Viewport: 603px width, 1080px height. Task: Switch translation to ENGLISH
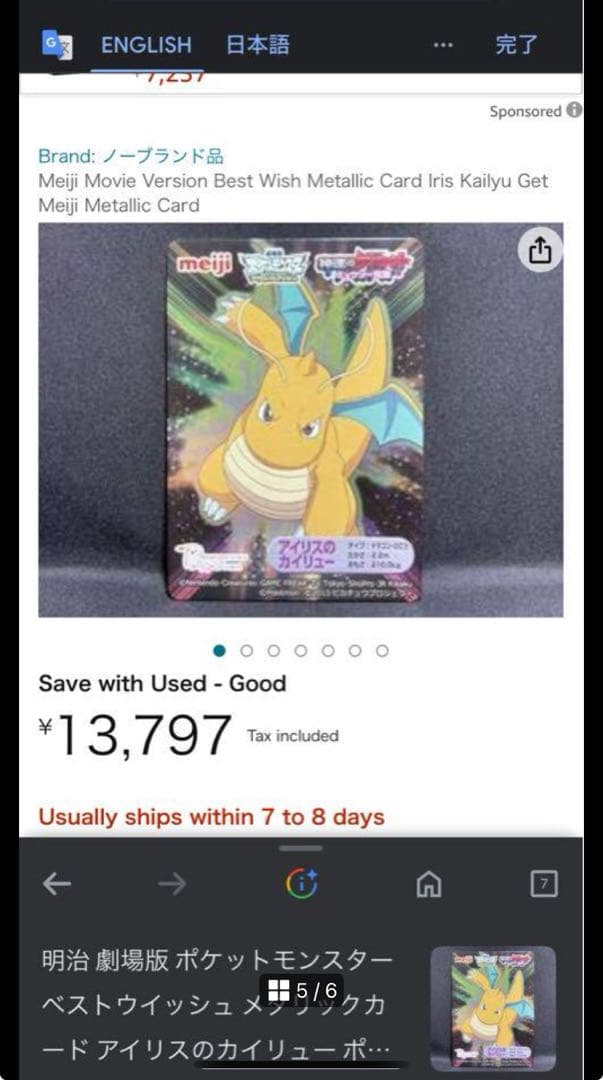[x=146, y=45]
